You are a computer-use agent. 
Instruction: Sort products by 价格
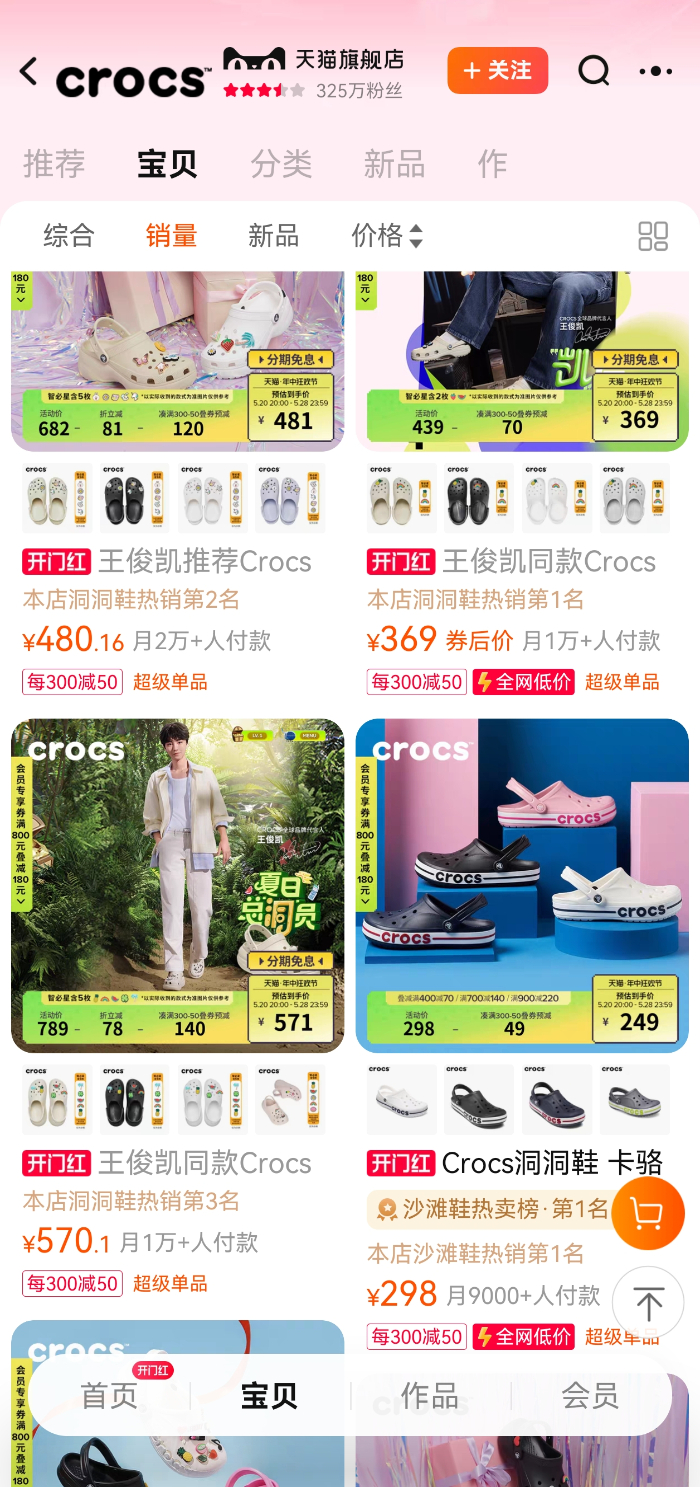coord(386,236)
